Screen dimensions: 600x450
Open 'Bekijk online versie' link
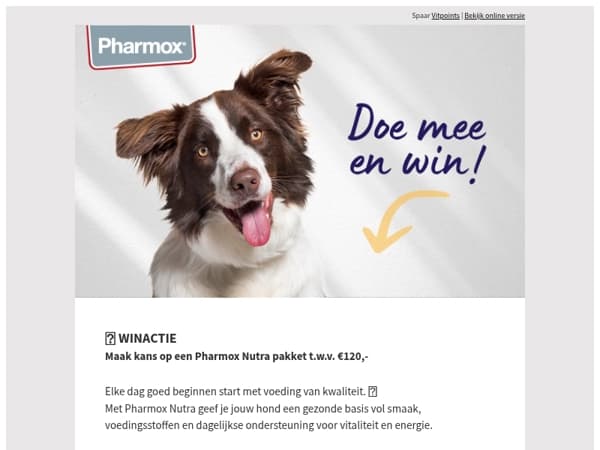pos(494,16)
